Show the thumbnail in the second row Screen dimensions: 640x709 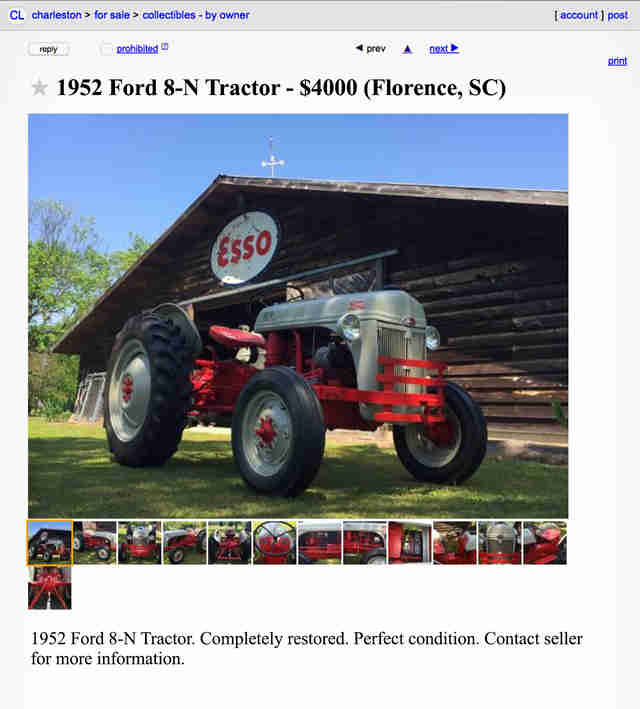[x=49, y=588]
